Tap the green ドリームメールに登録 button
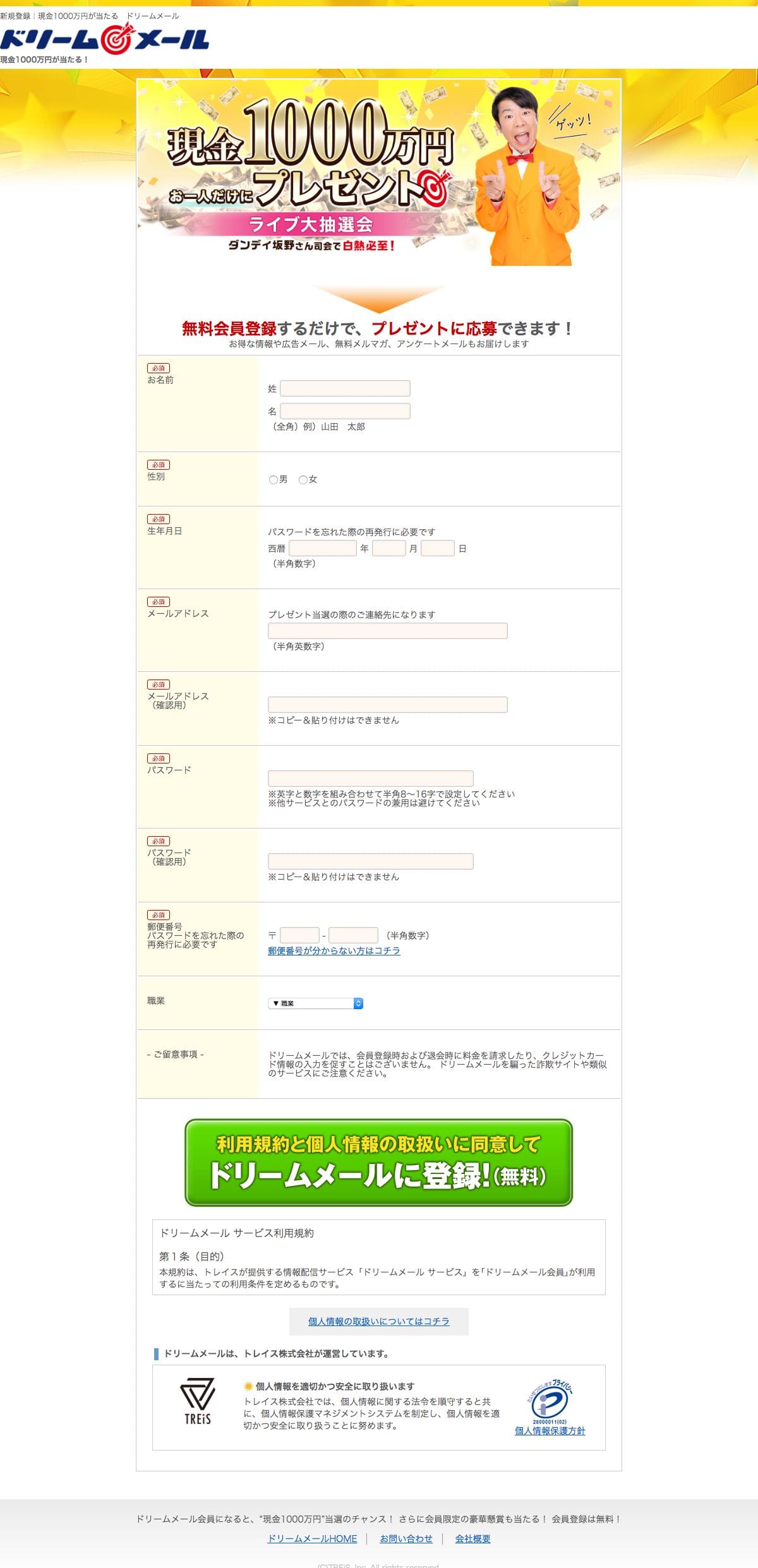This screenshot has height=1568, width=758. [x=378, y=1163]
